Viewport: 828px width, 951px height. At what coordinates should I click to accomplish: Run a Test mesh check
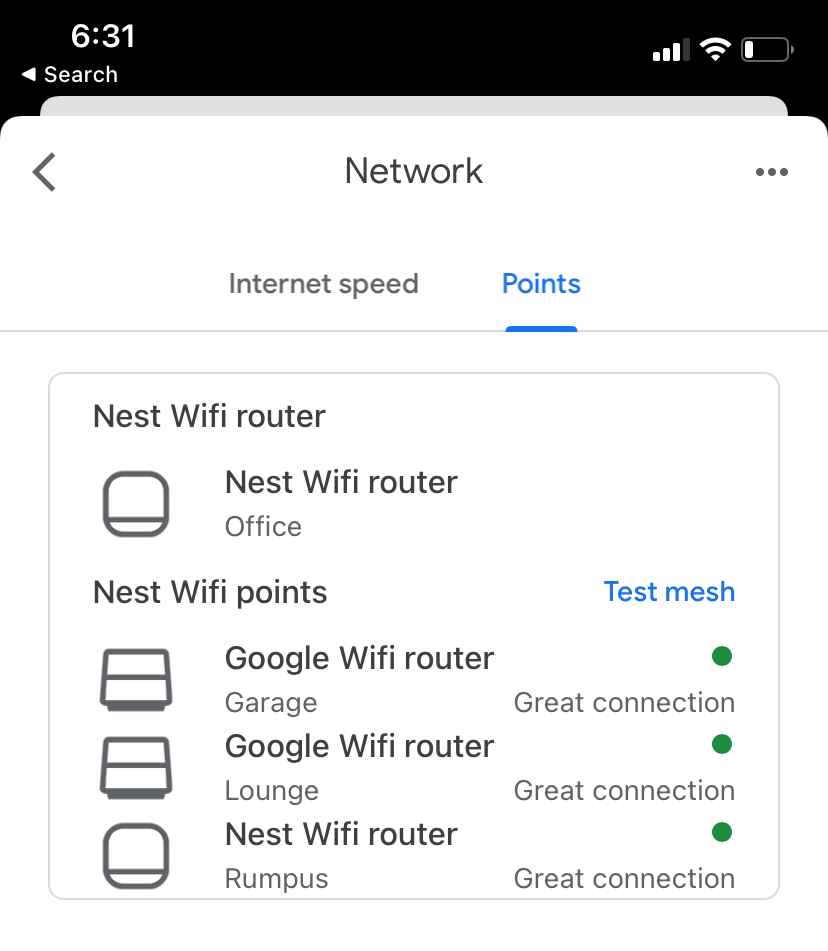[669, 592]
